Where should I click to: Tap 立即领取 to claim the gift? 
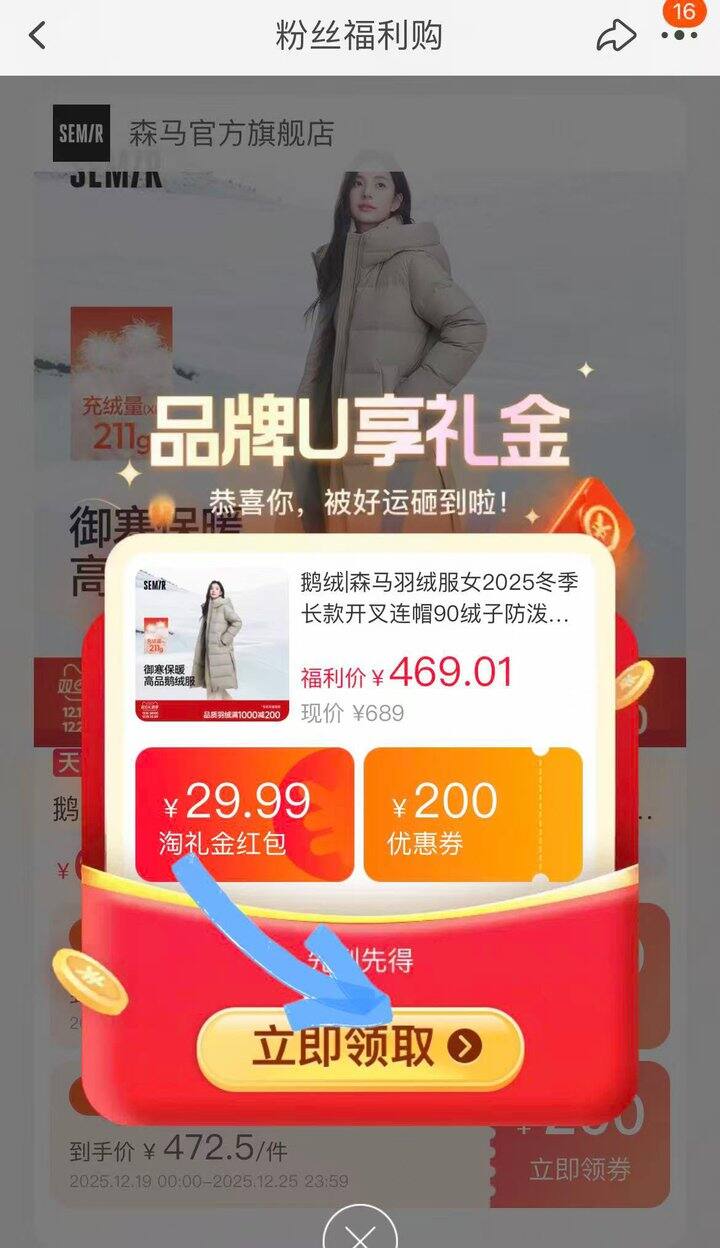[x=360, y=1047]
